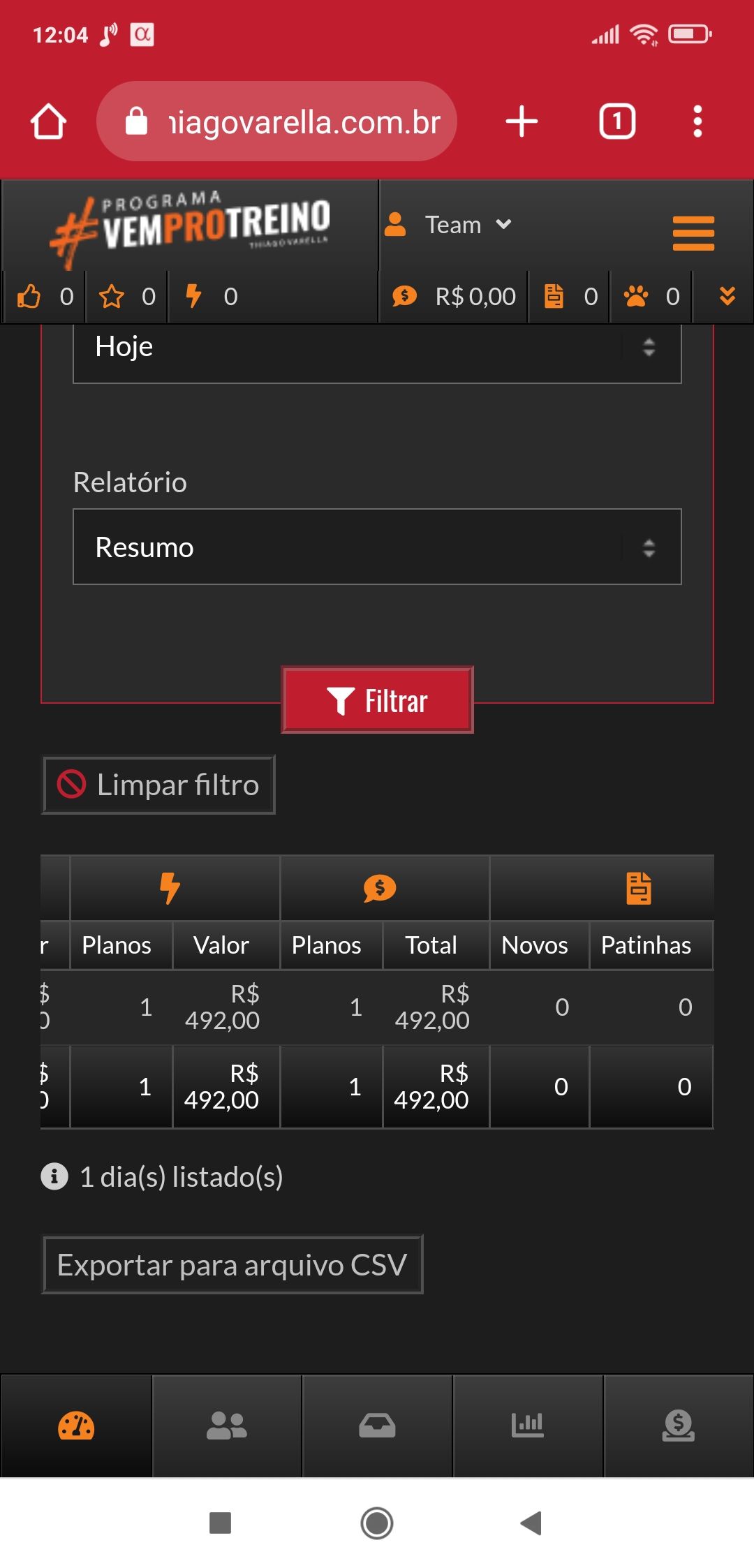754x1568 pixels.
Task: Switch to the dashboard gauge tab
Action: [x=76, y=1426]
